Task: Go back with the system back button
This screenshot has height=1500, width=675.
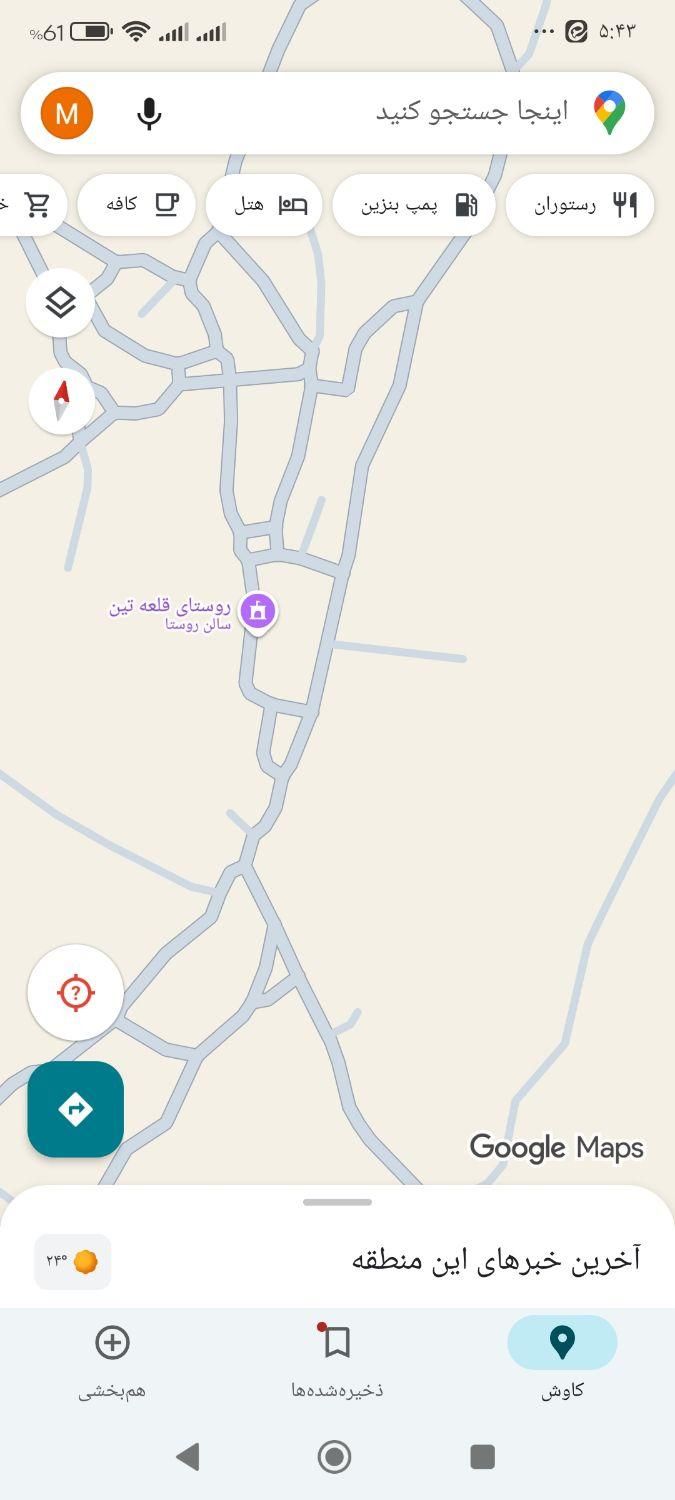Action: coord(187,1456)
